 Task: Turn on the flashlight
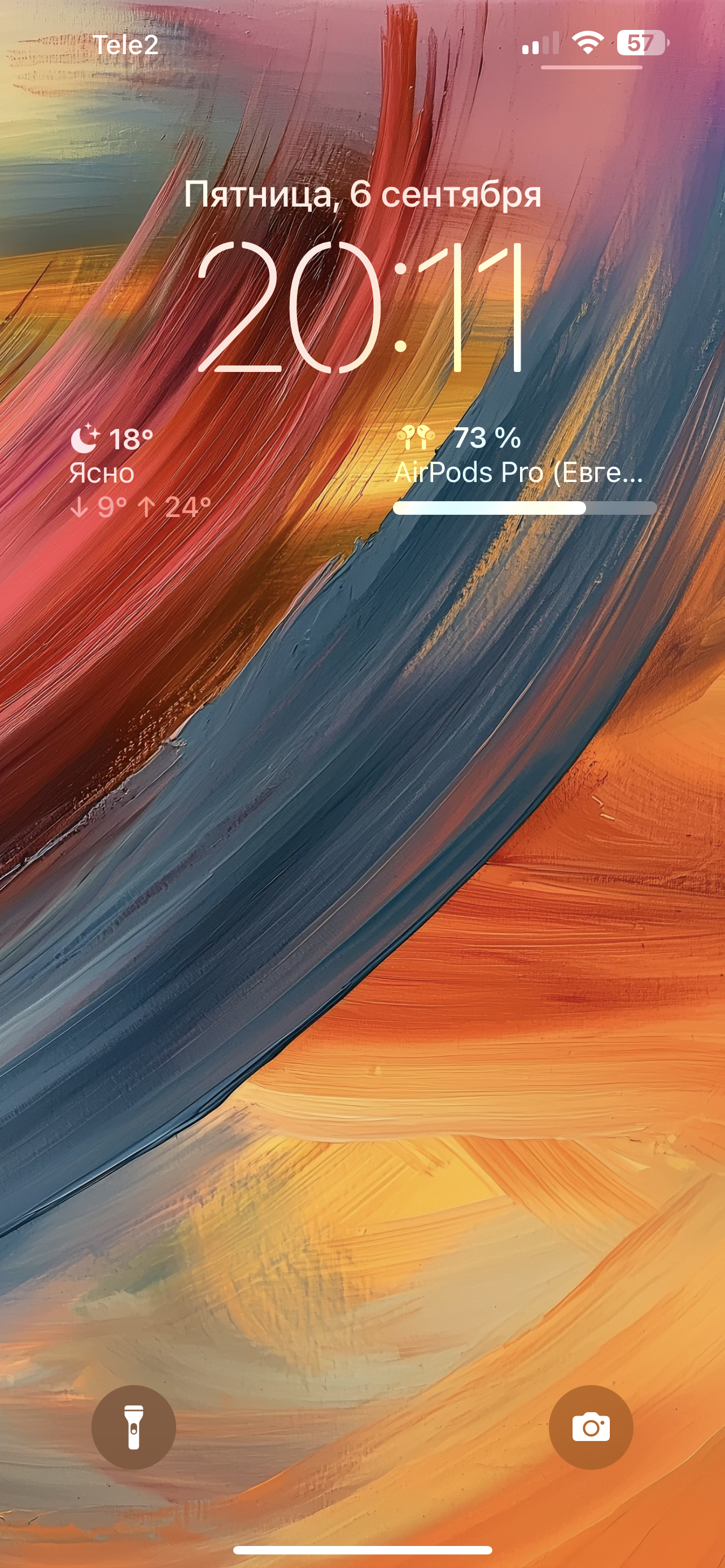pos(133,1427)
